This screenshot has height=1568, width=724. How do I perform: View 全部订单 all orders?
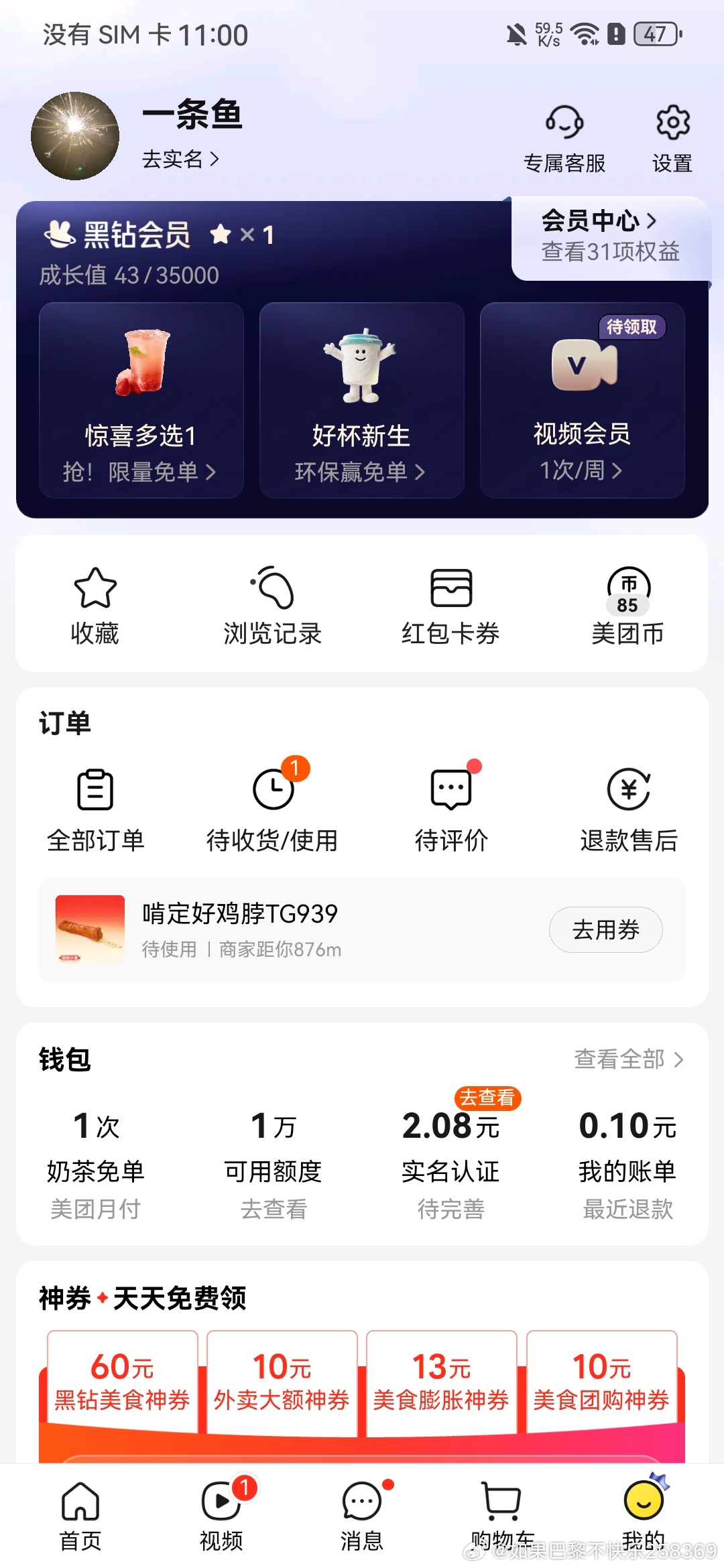click(x=95, y=809)
